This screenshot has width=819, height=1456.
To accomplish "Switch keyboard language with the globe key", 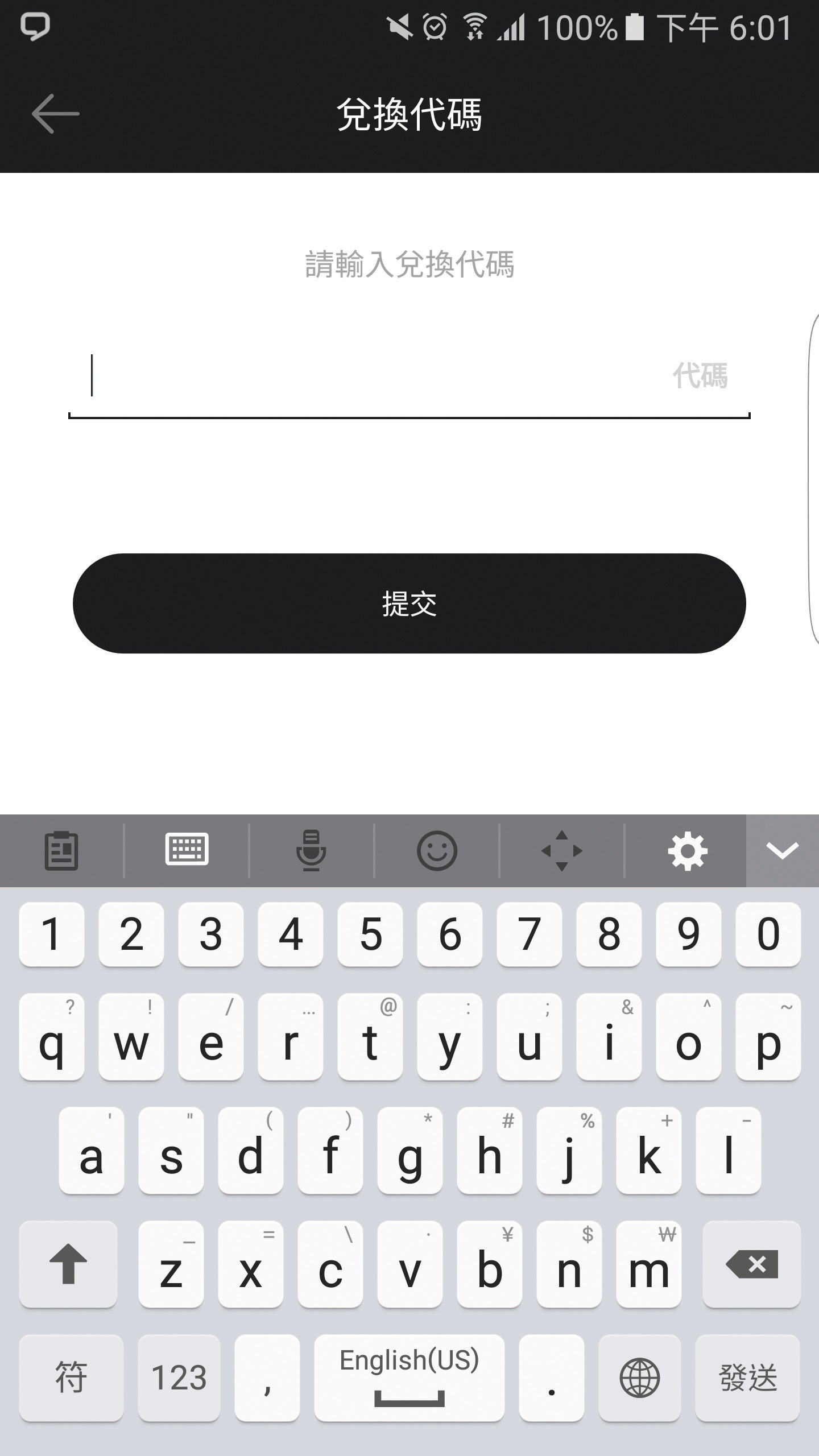I will (640, 1378).
